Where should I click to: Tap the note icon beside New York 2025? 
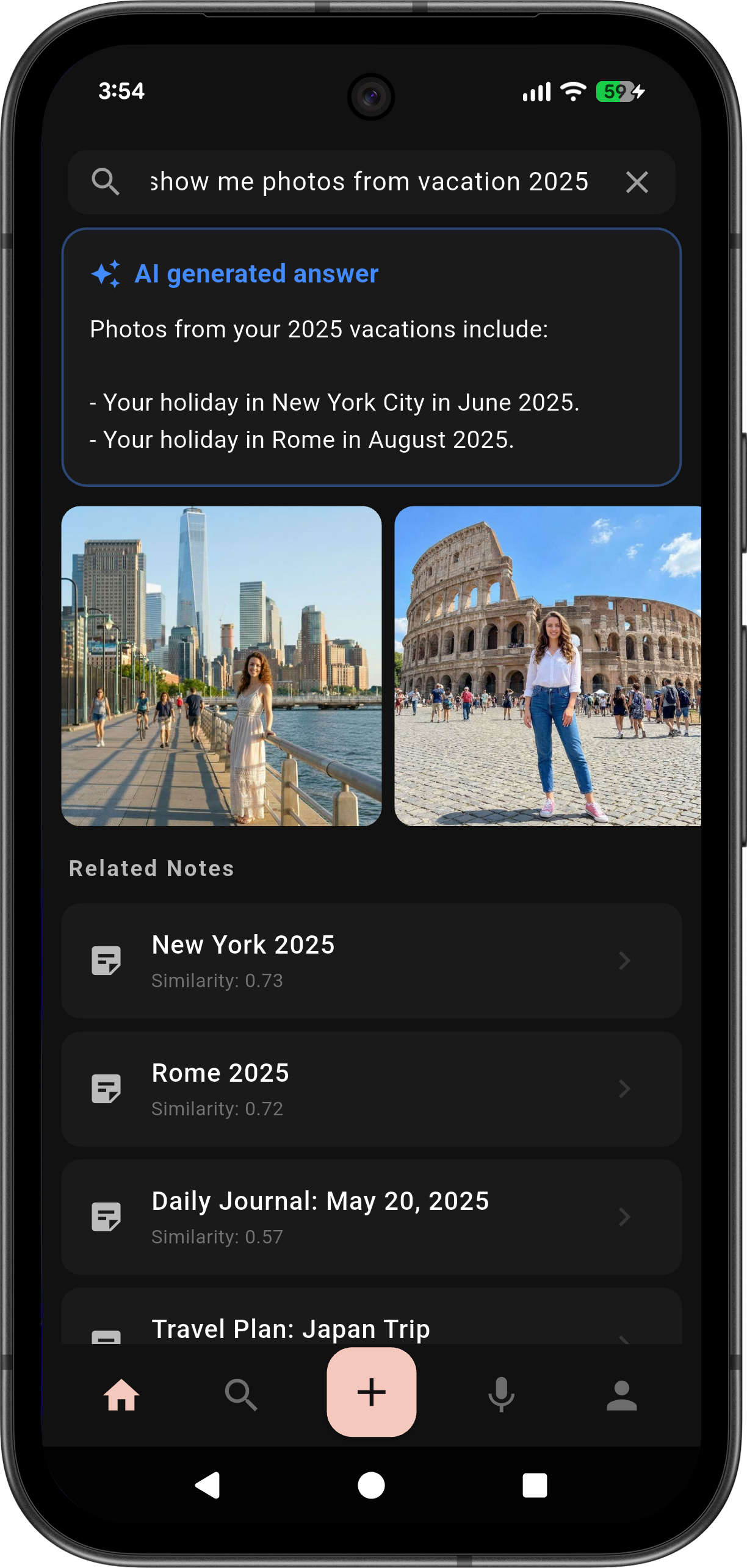[106, 960]
